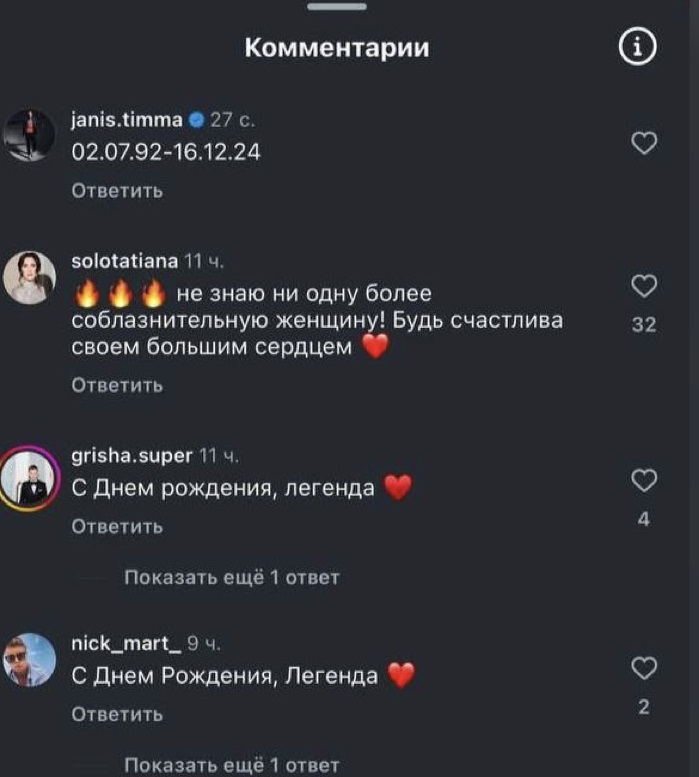
Task: Open the solotatiana username link
Action: click(125, 261)
